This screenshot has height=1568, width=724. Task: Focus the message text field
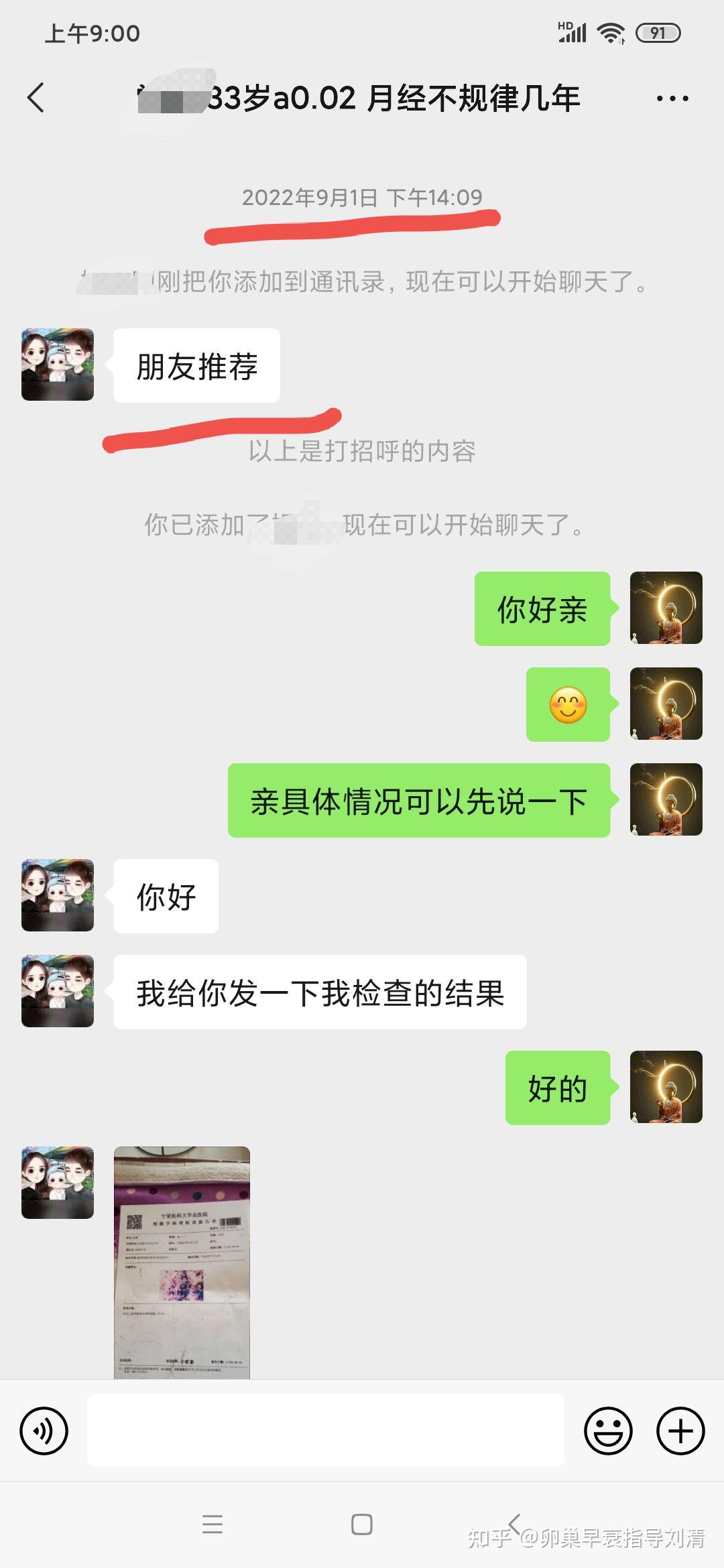click(x=326, y=1430)
